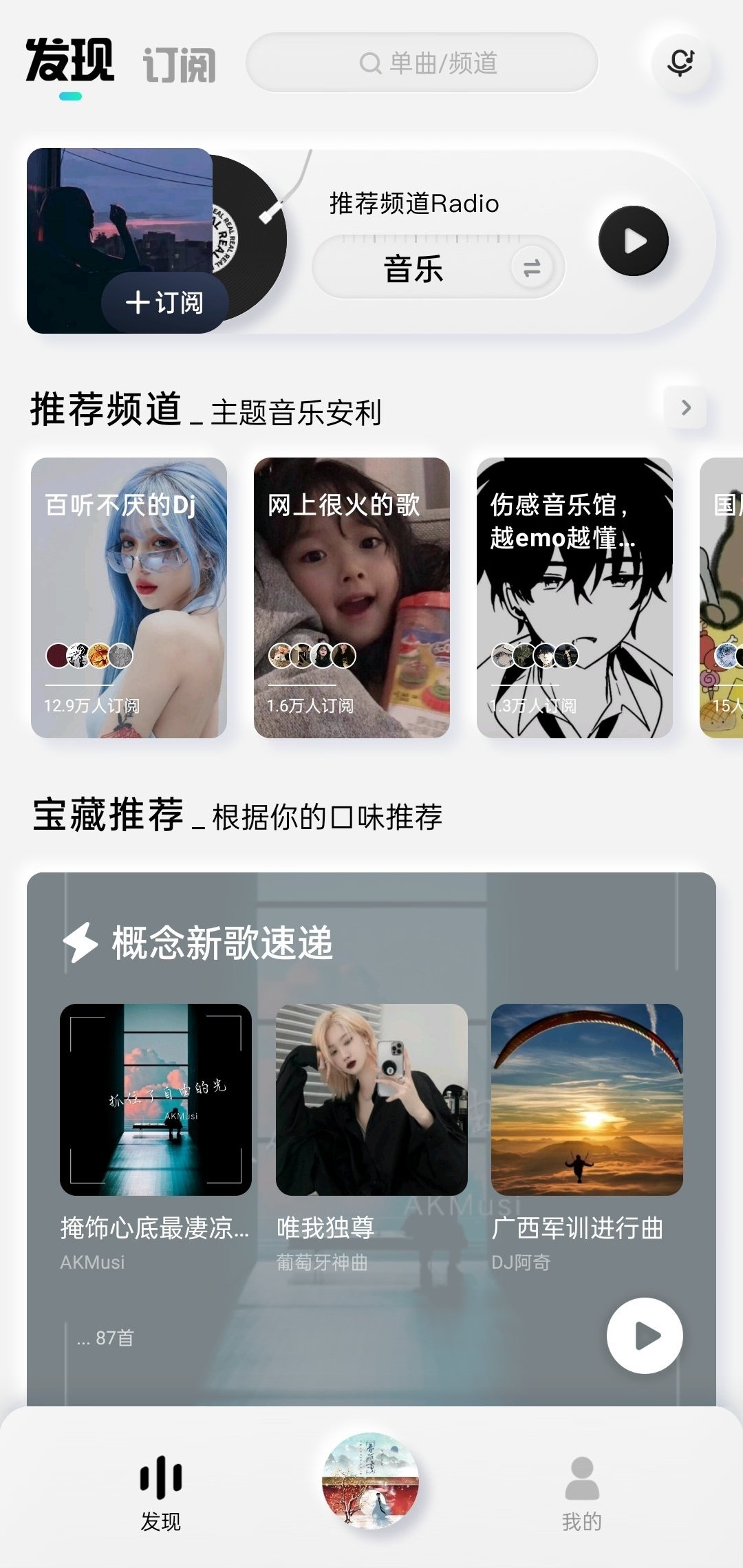Viewport: 743px width, 1568px height.
Task: Subscribe with the +订阅 button
Action: (x=164, y=302)
